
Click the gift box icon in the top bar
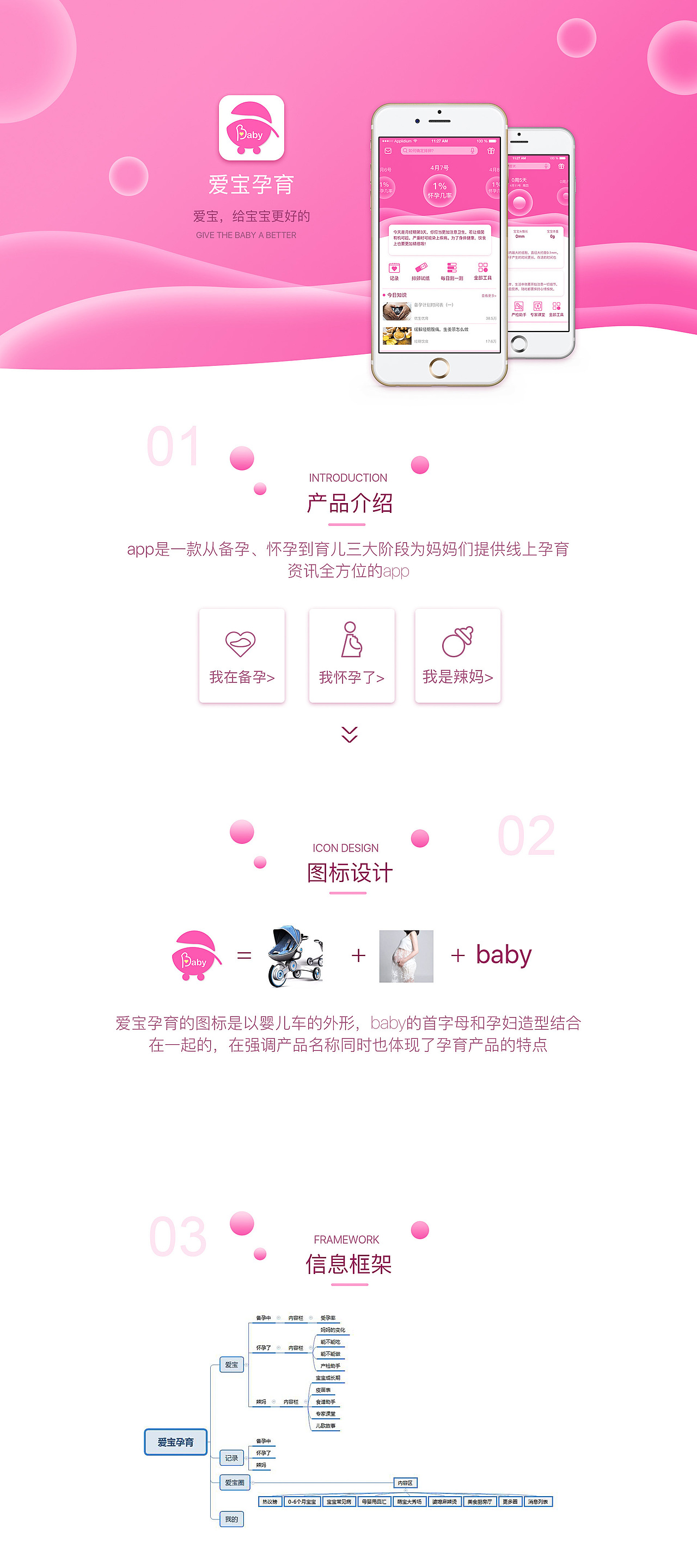point(491,151)
